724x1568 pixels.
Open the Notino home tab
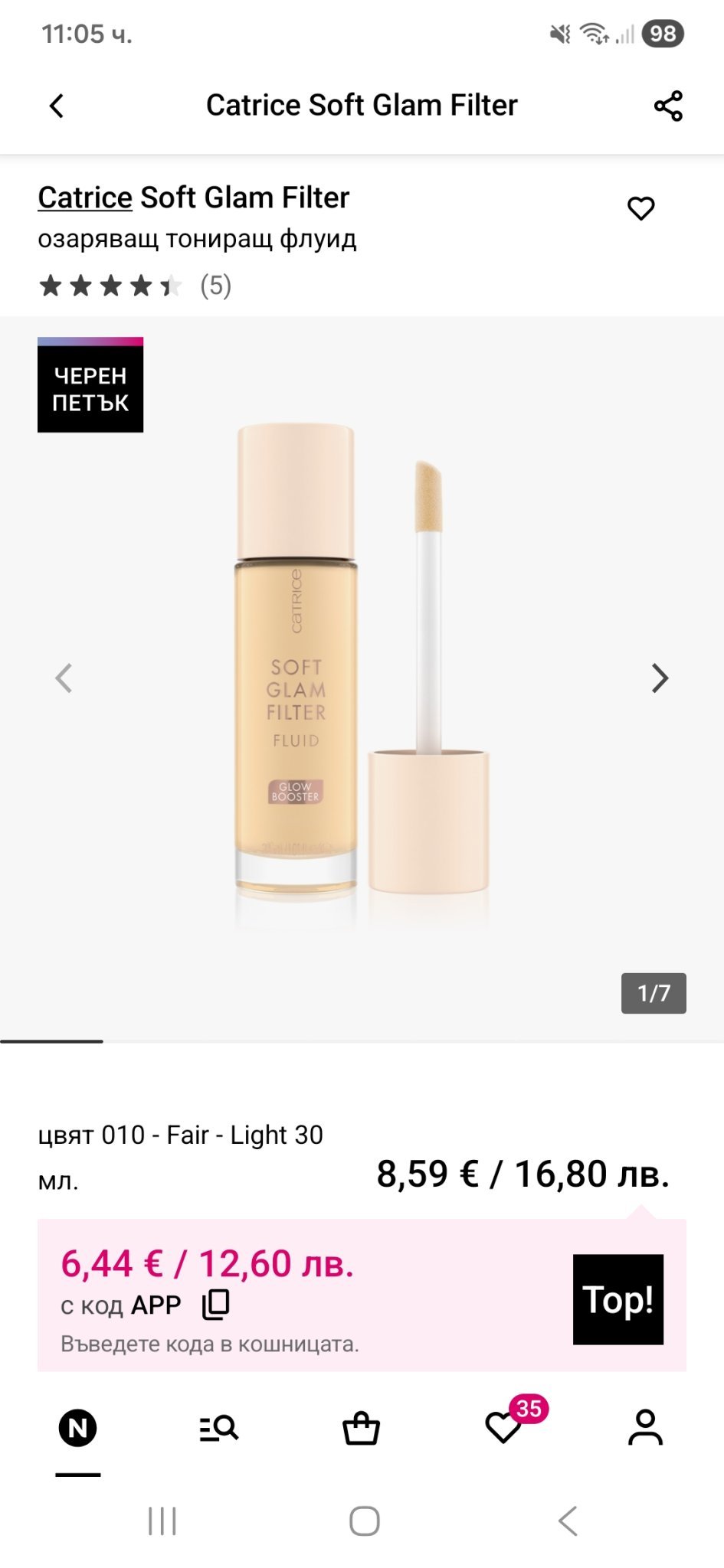(78, 1428)
